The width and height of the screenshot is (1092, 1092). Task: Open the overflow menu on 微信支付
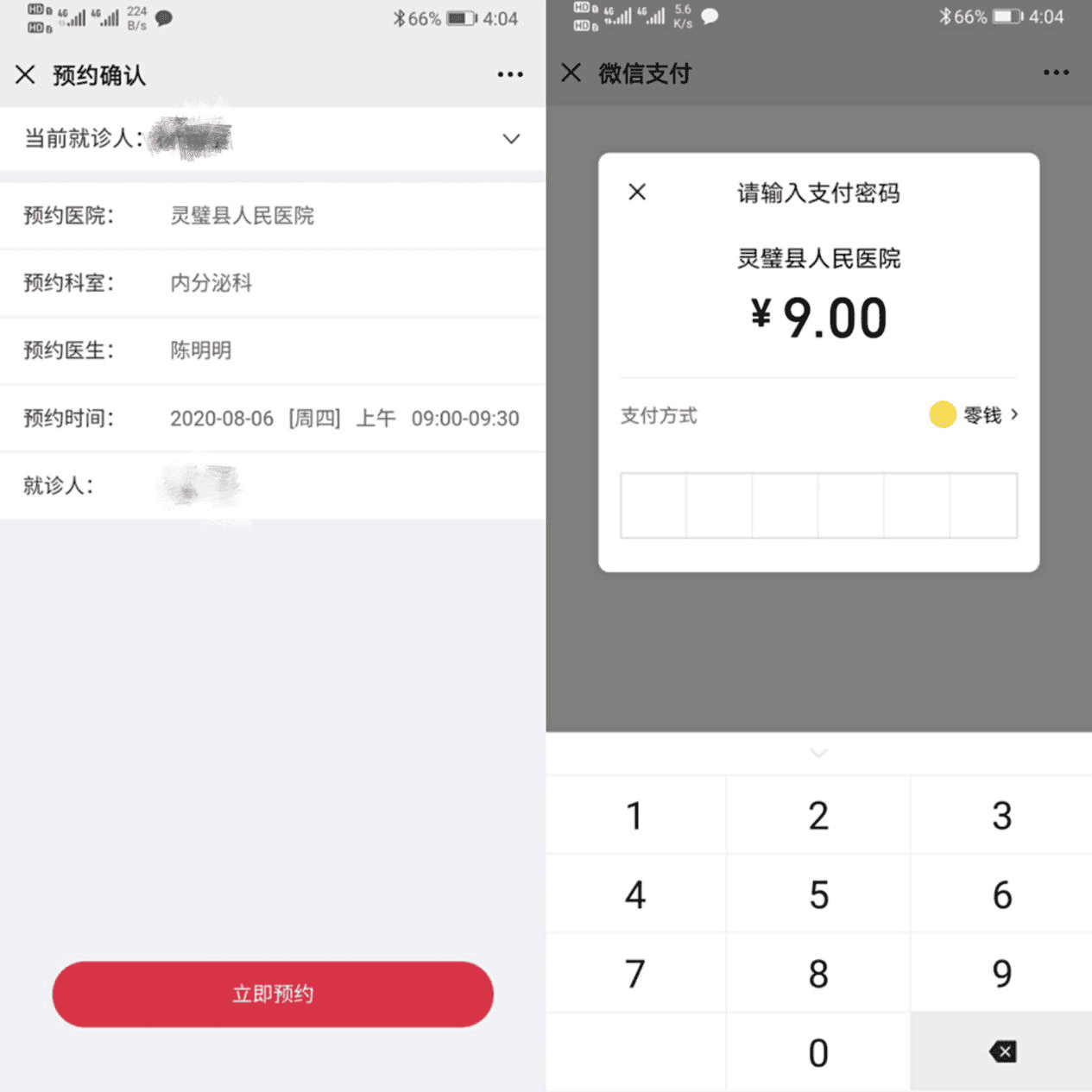click(x=1055, y=73)
